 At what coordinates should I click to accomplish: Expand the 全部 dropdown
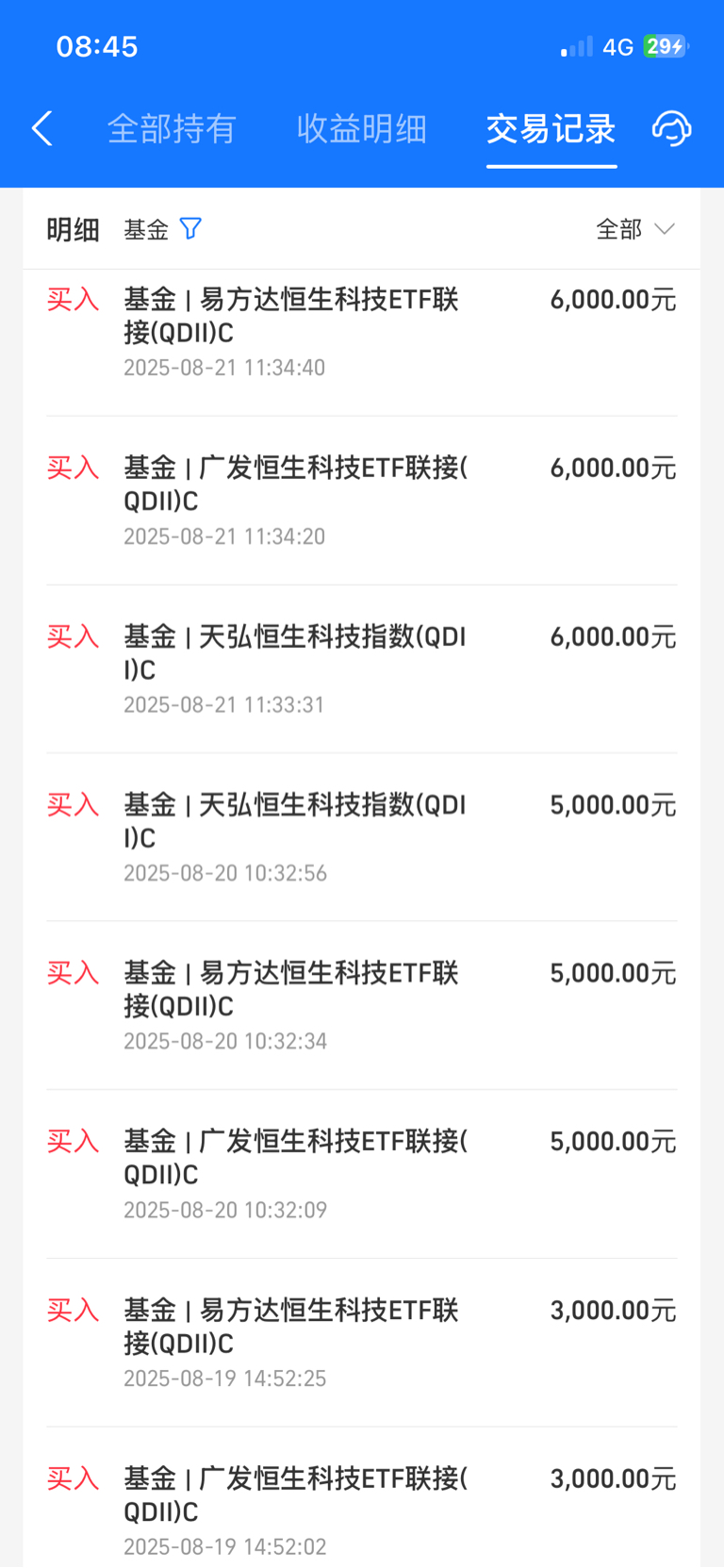pos(635,229)
